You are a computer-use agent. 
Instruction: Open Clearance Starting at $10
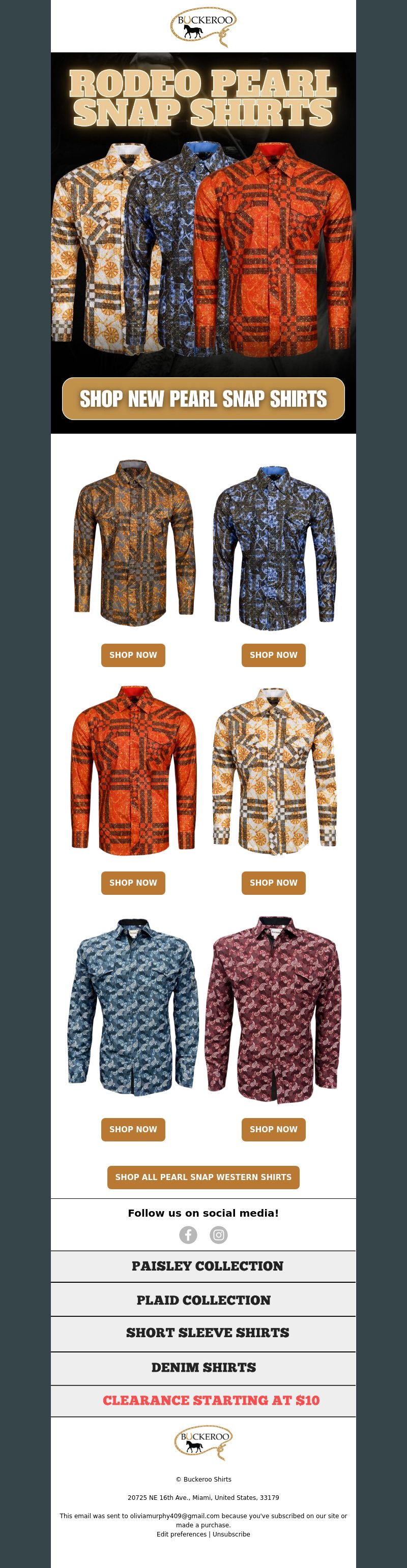(211, 1401)
